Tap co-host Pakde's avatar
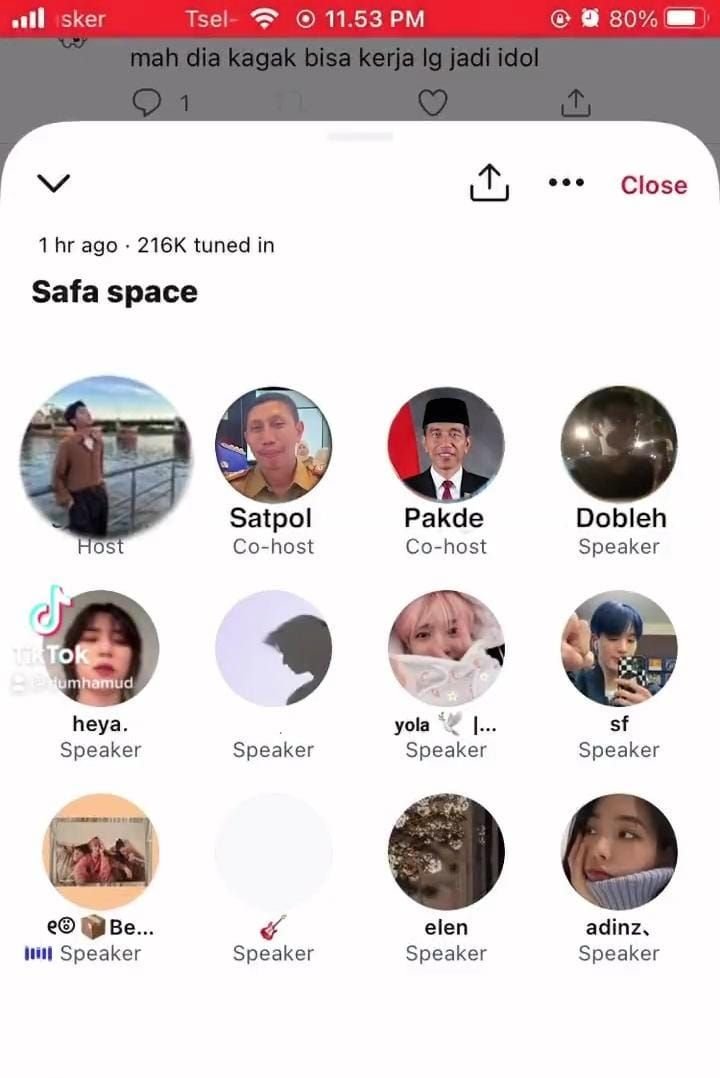720x1078 pixels. [446, 445]
